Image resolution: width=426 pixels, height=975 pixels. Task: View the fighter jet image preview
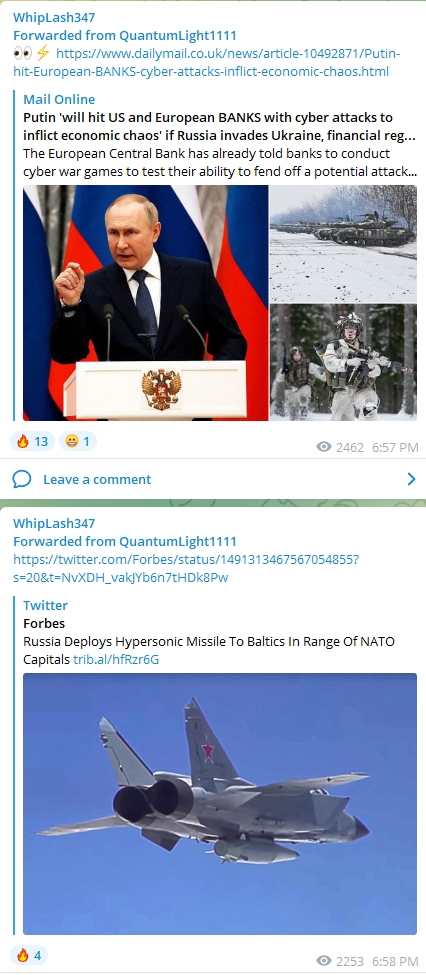tap(220, 803)
